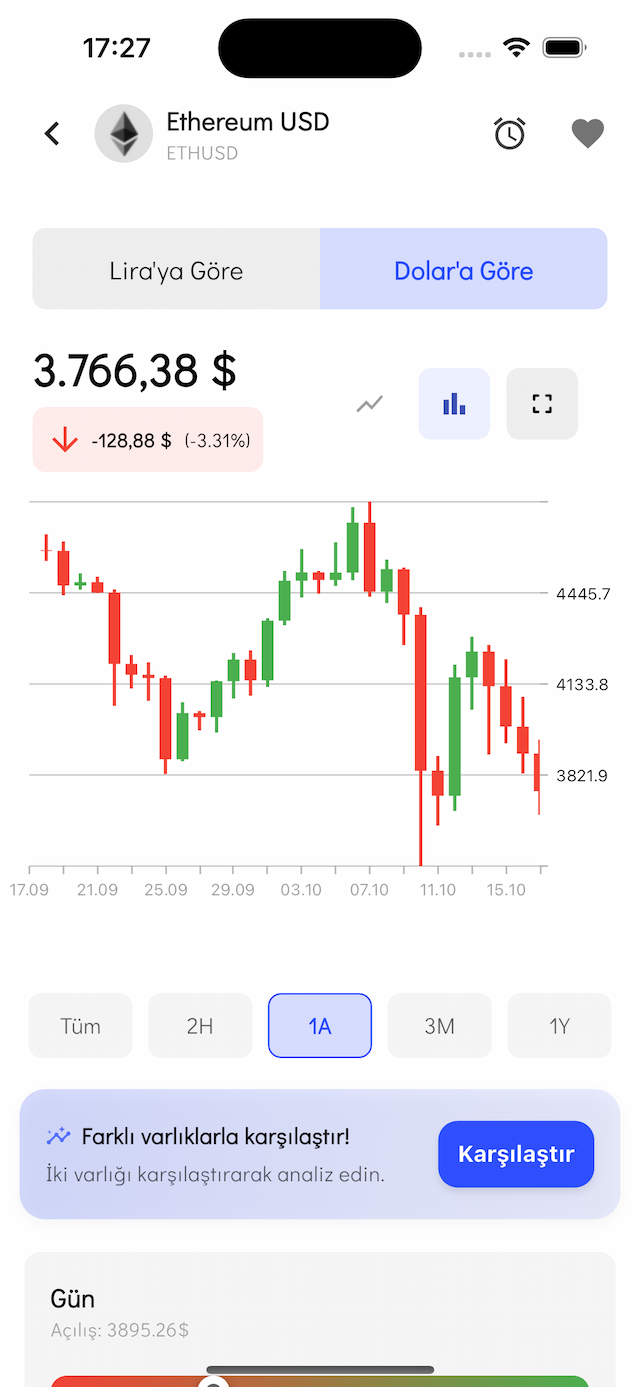The image size is (640, 1387).
Task: Show the Tüm time range
Action: (80, 1026)
